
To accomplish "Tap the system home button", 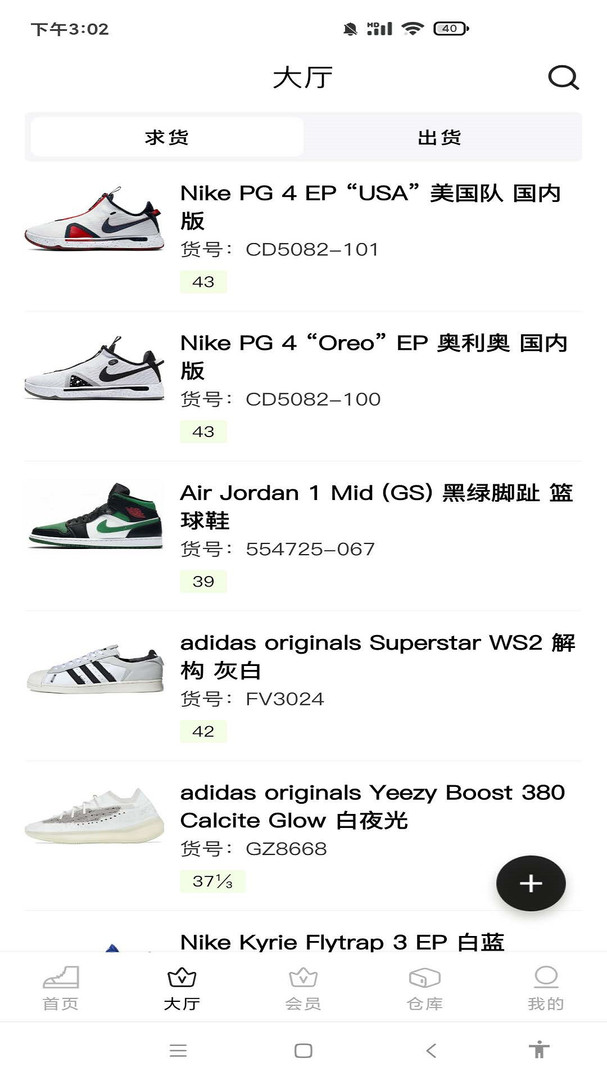I will pyautogui.click(x=303, y=1050).
